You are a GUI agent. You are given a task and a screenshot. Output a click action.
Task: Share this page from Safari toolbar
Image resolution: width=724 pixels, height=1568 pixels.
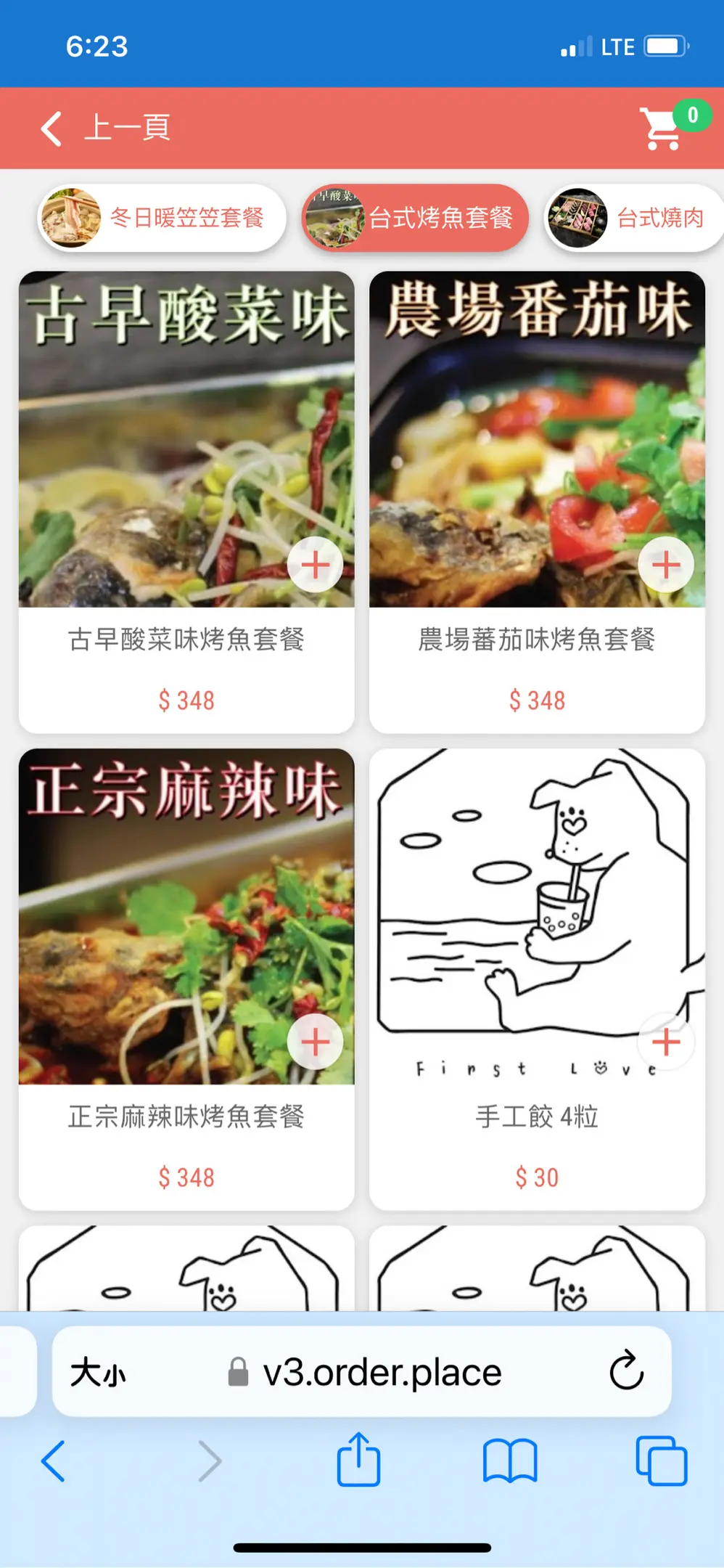pos(358,1460)
